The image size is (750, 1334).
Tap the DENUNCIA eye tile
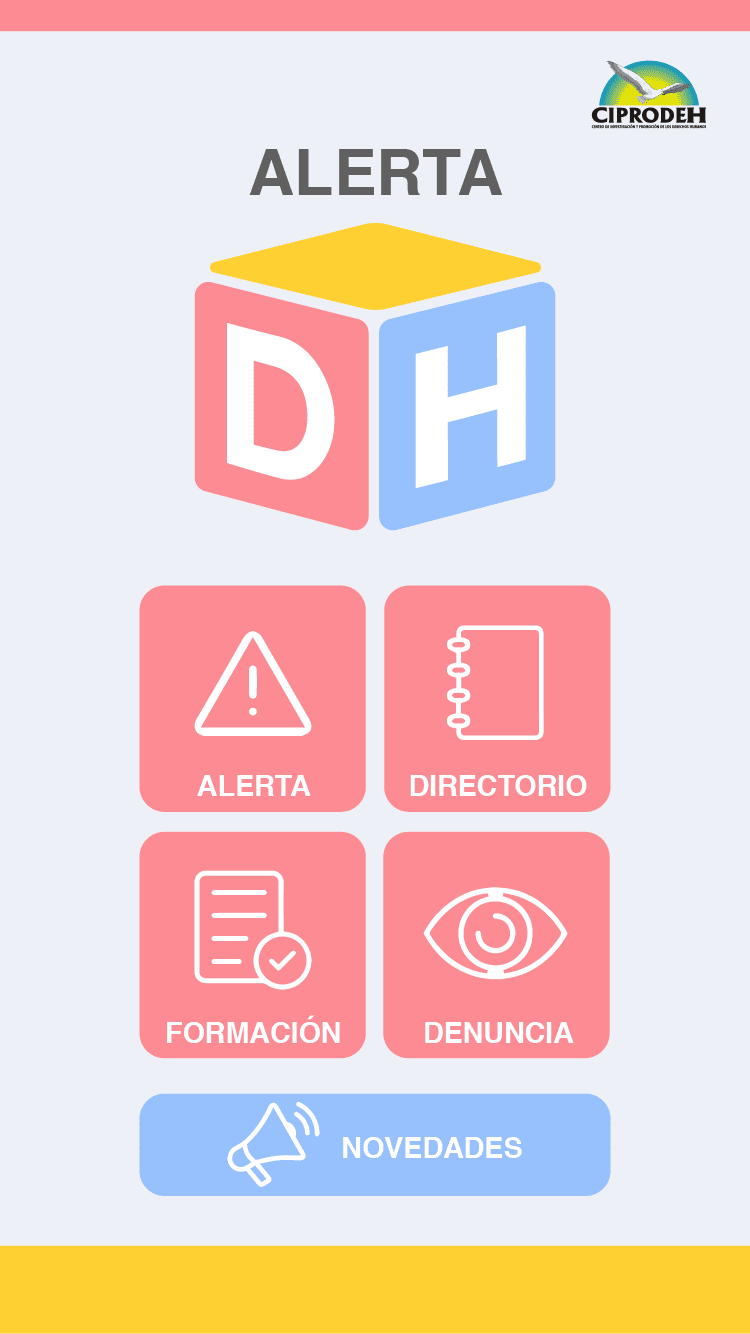[x=496, y=944]
